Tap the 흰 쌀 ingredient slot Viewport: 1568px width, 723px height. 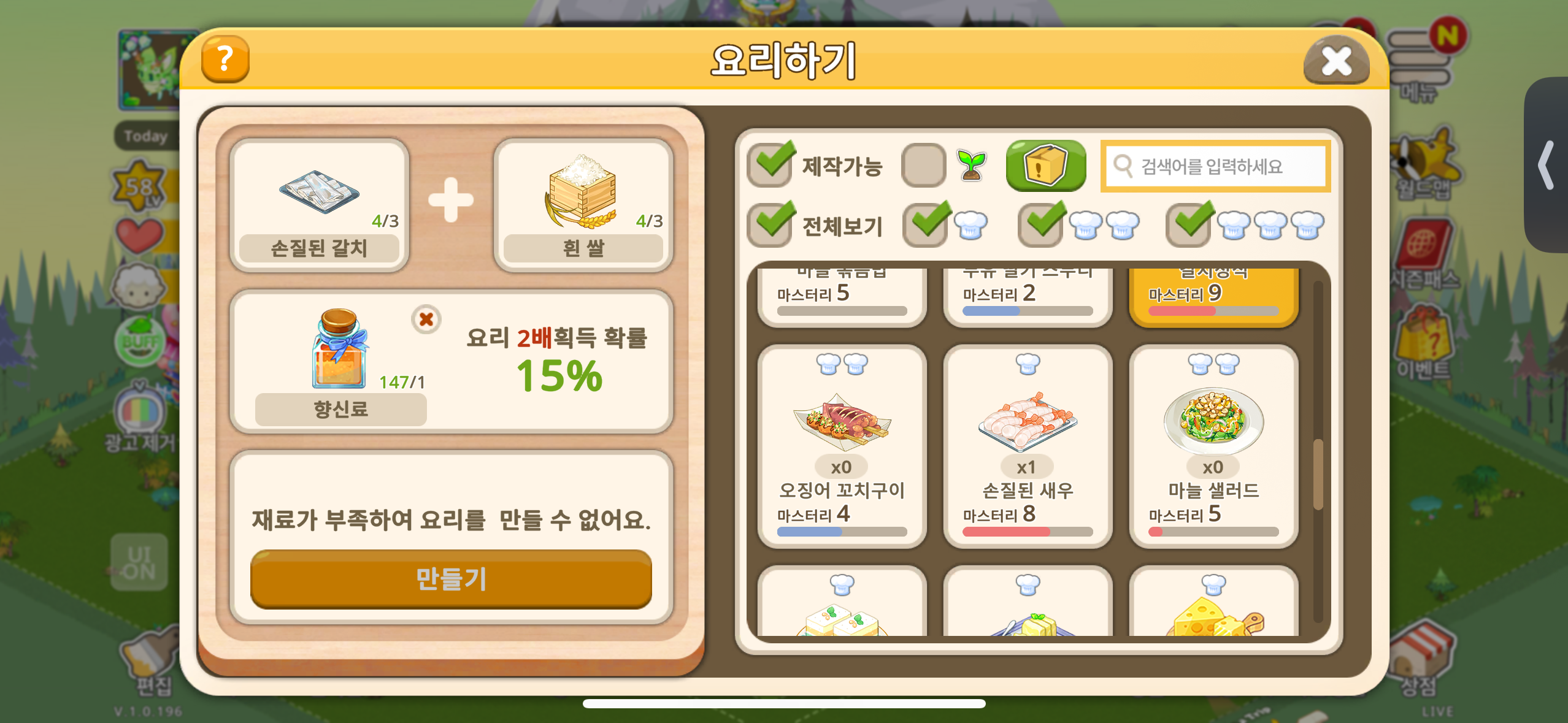click(x=583, y=205)
